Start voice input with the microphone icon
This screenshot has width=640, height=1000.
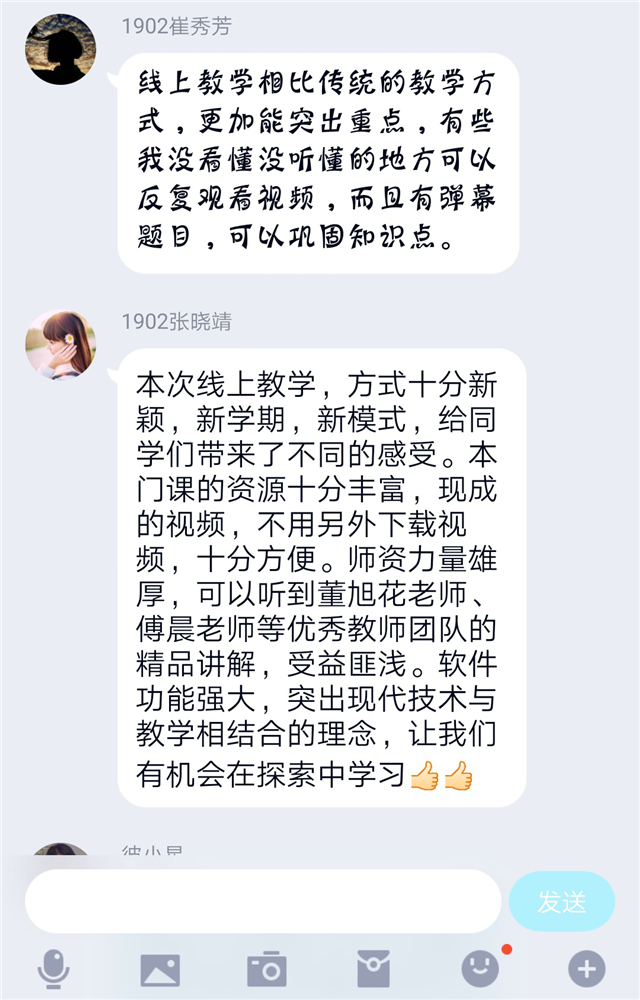[53, 968]
